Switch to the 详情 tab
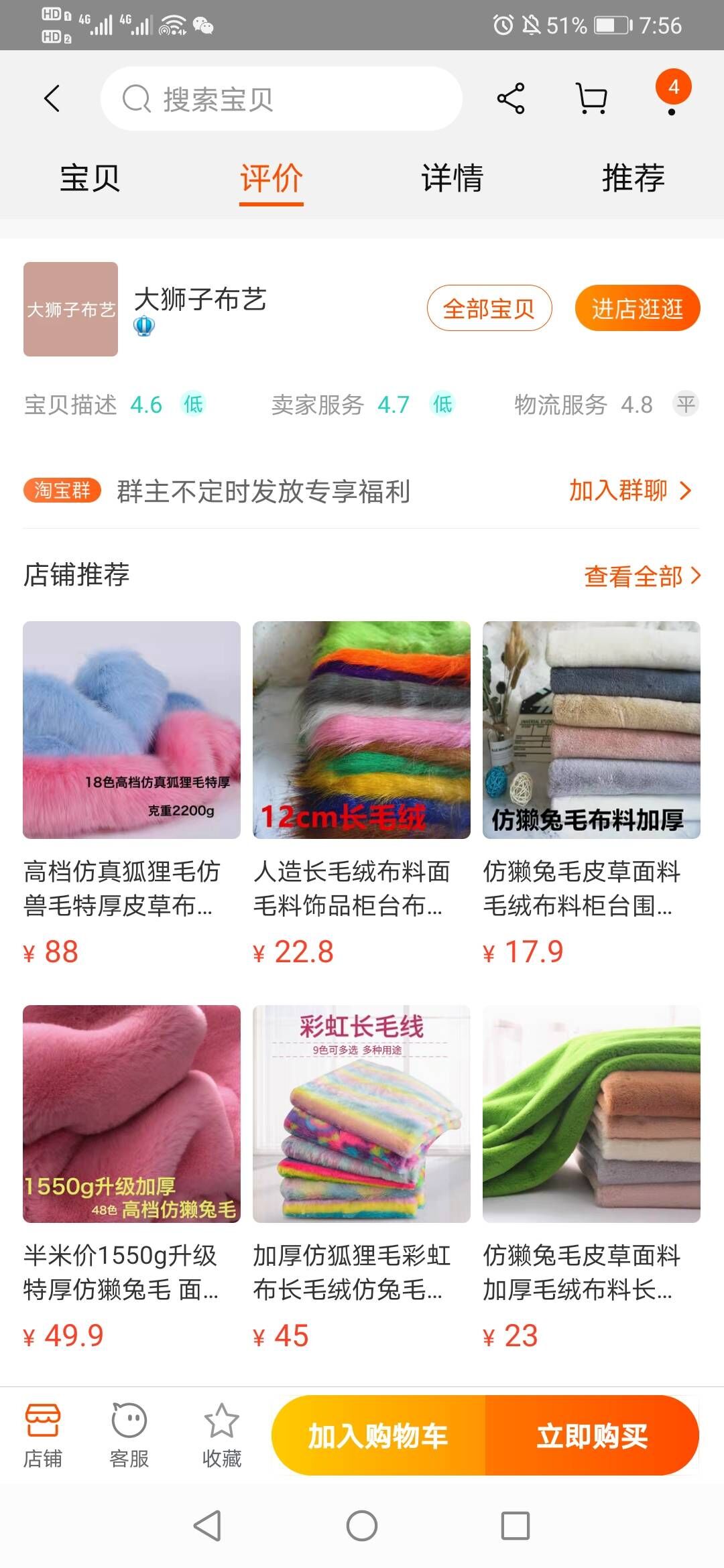Image resolution: width=724 pixels, height=1568 pixels. click(x=452, y=178)
